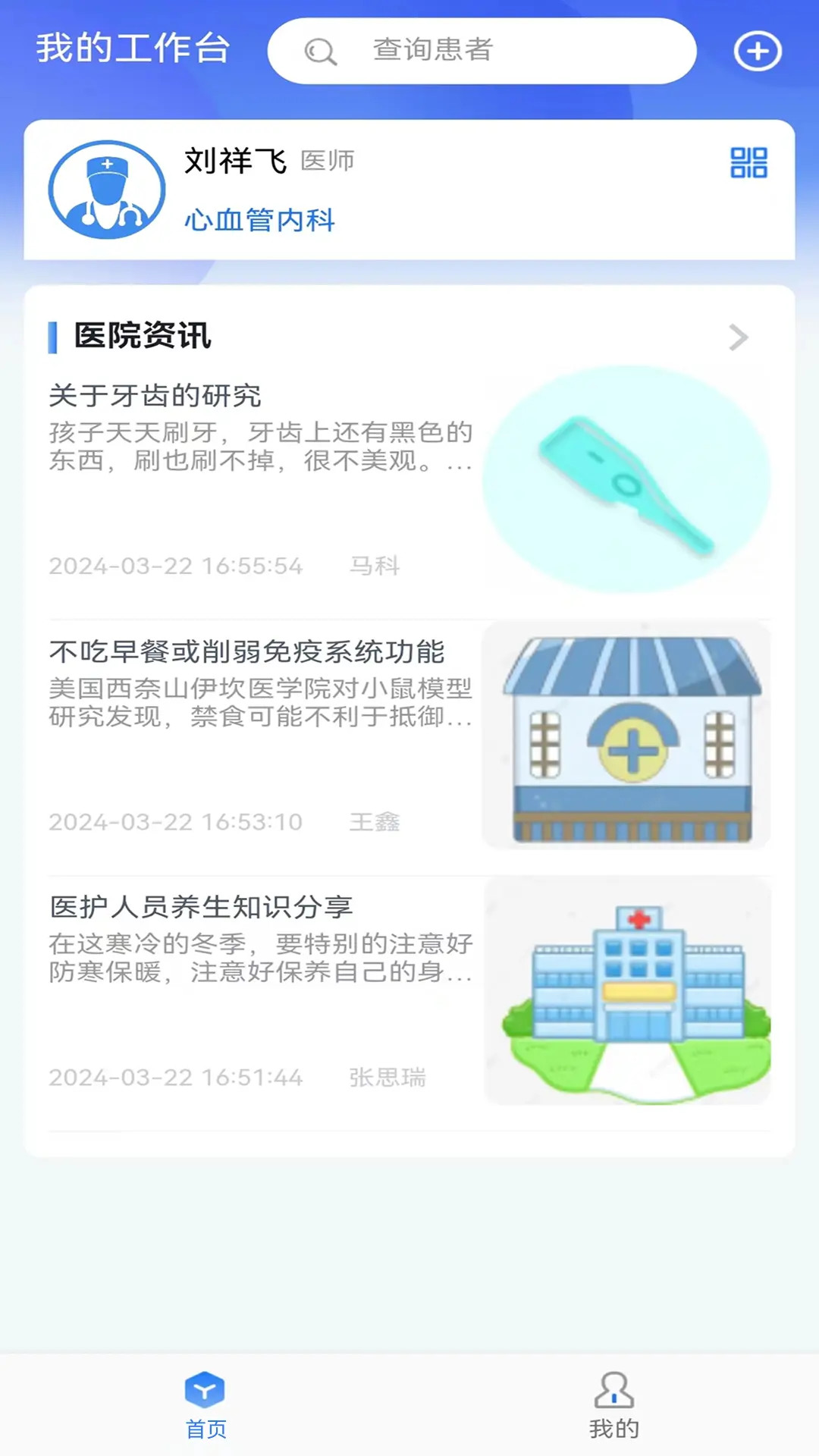Screen dimensions: 819x1456
Task: Open department link 心血管内科
Action: click(x=261, y=220)
